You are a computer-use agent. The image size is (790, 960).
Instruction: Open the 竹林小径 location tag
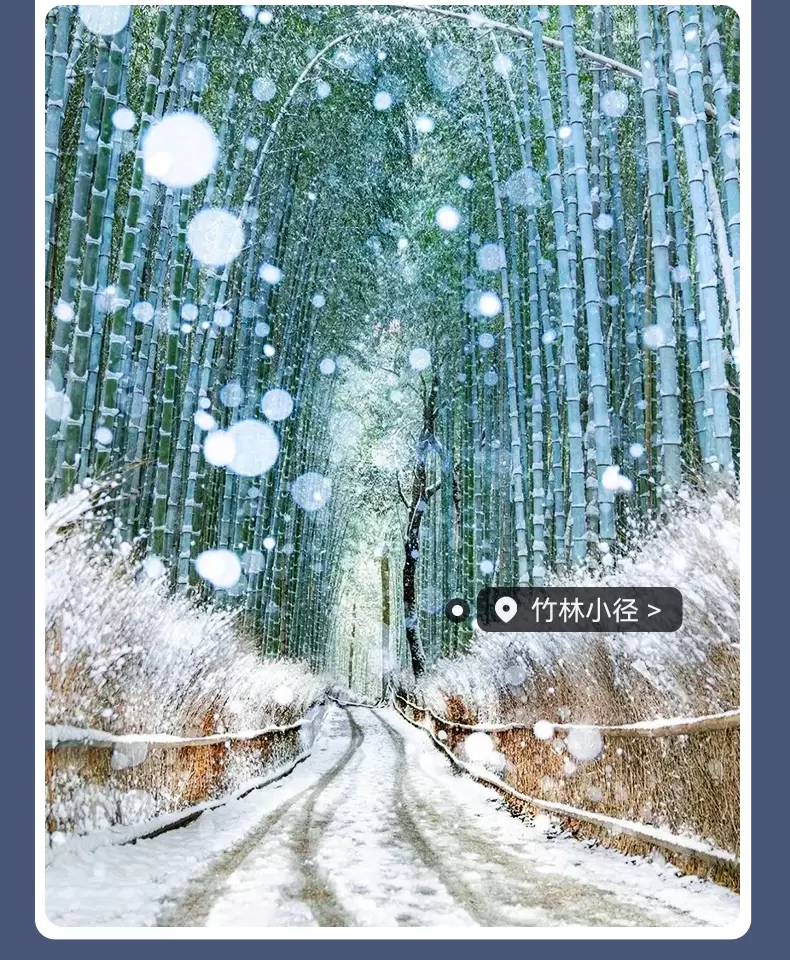coord(580,610)
